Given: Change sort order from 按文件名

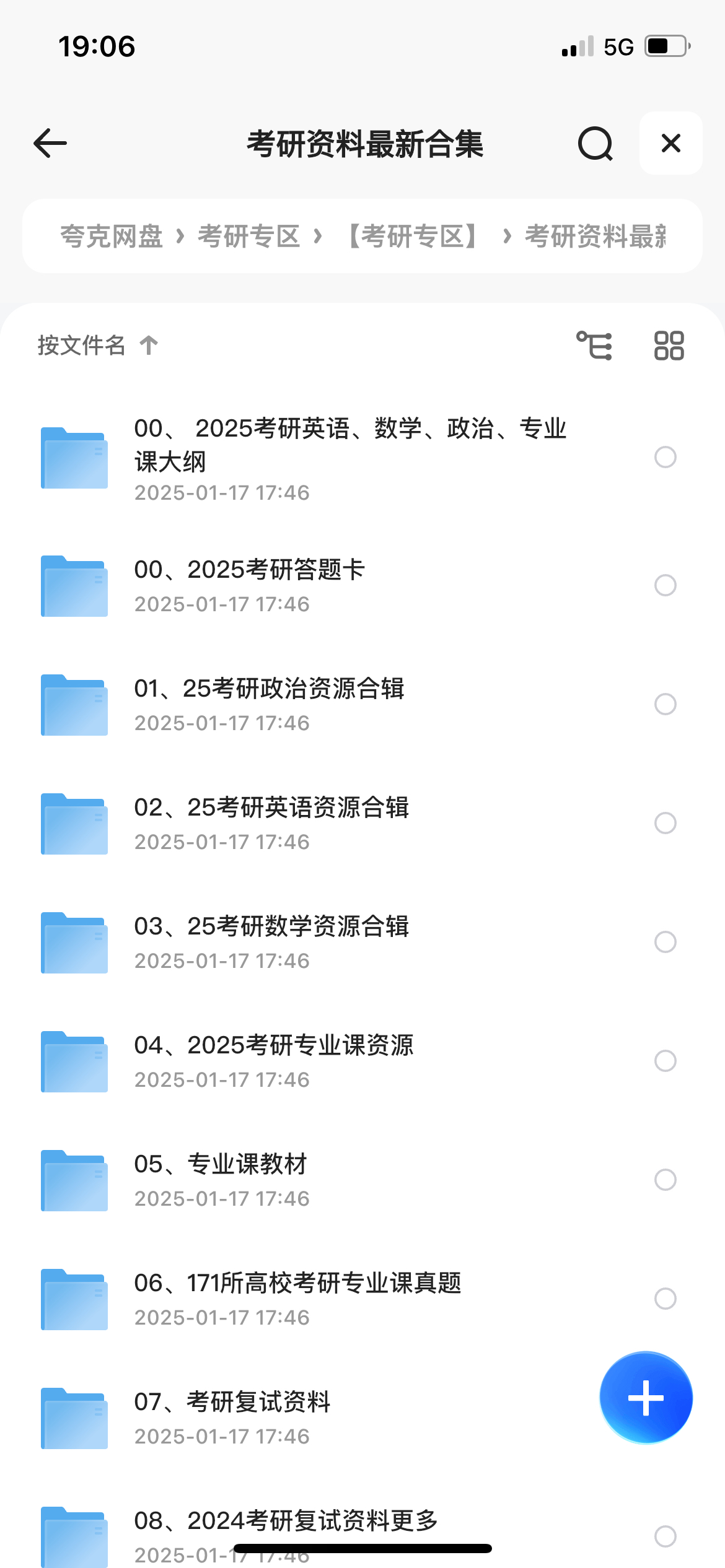Looking at the screenshot, I should tap(97, 345).
